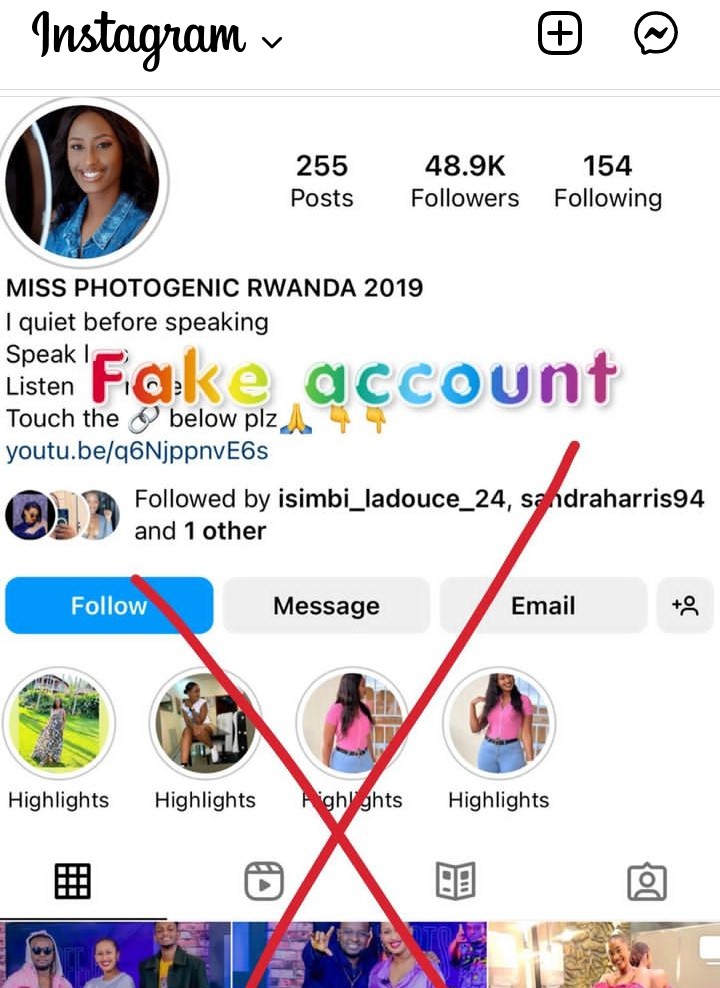The image size is (720, 988).
Task: Open the Instagram feed dropdown
Action: click(x=271, y=42)
